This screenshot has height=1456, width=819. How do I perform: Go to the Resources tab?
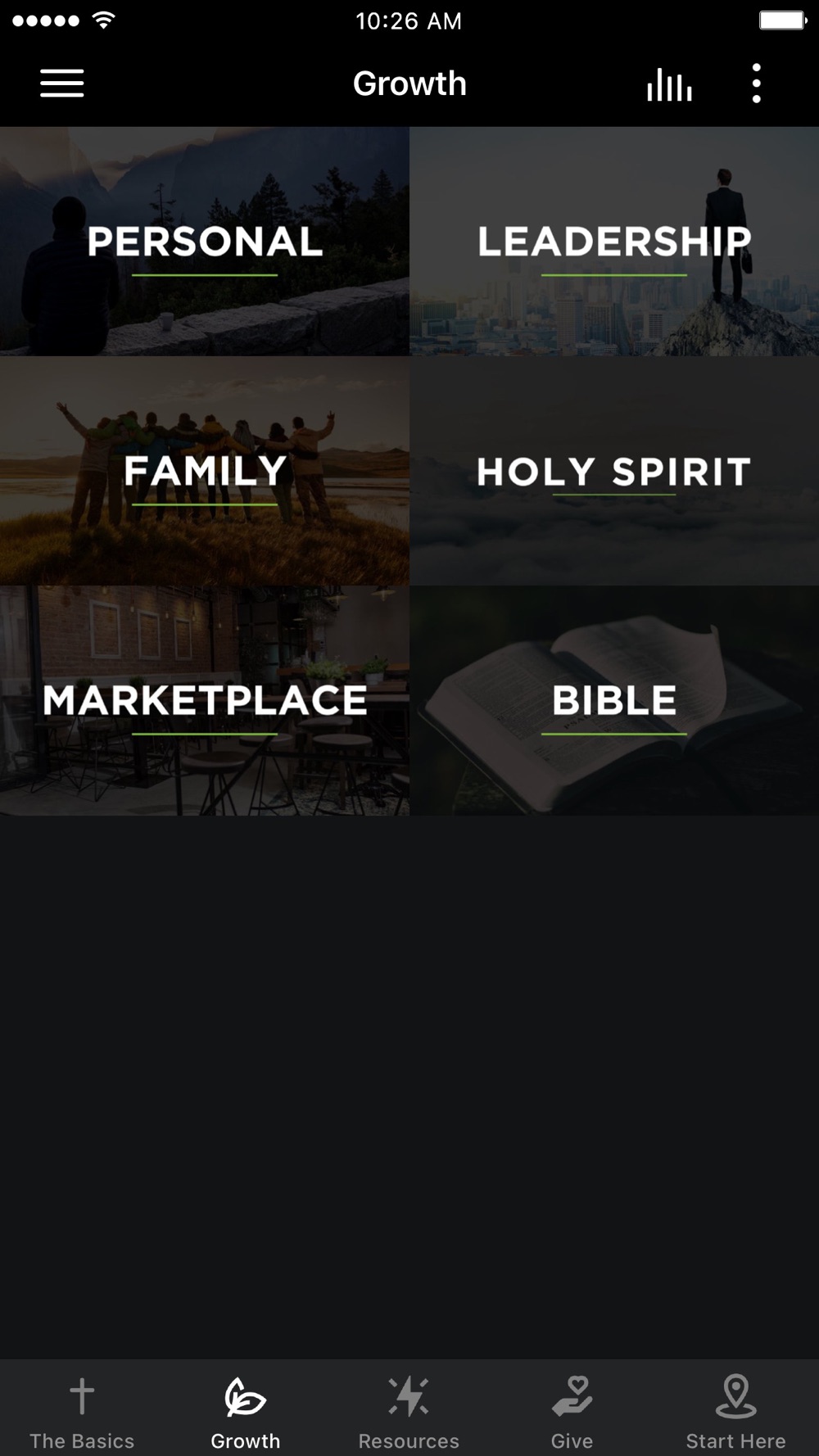tap(409, 1410)
